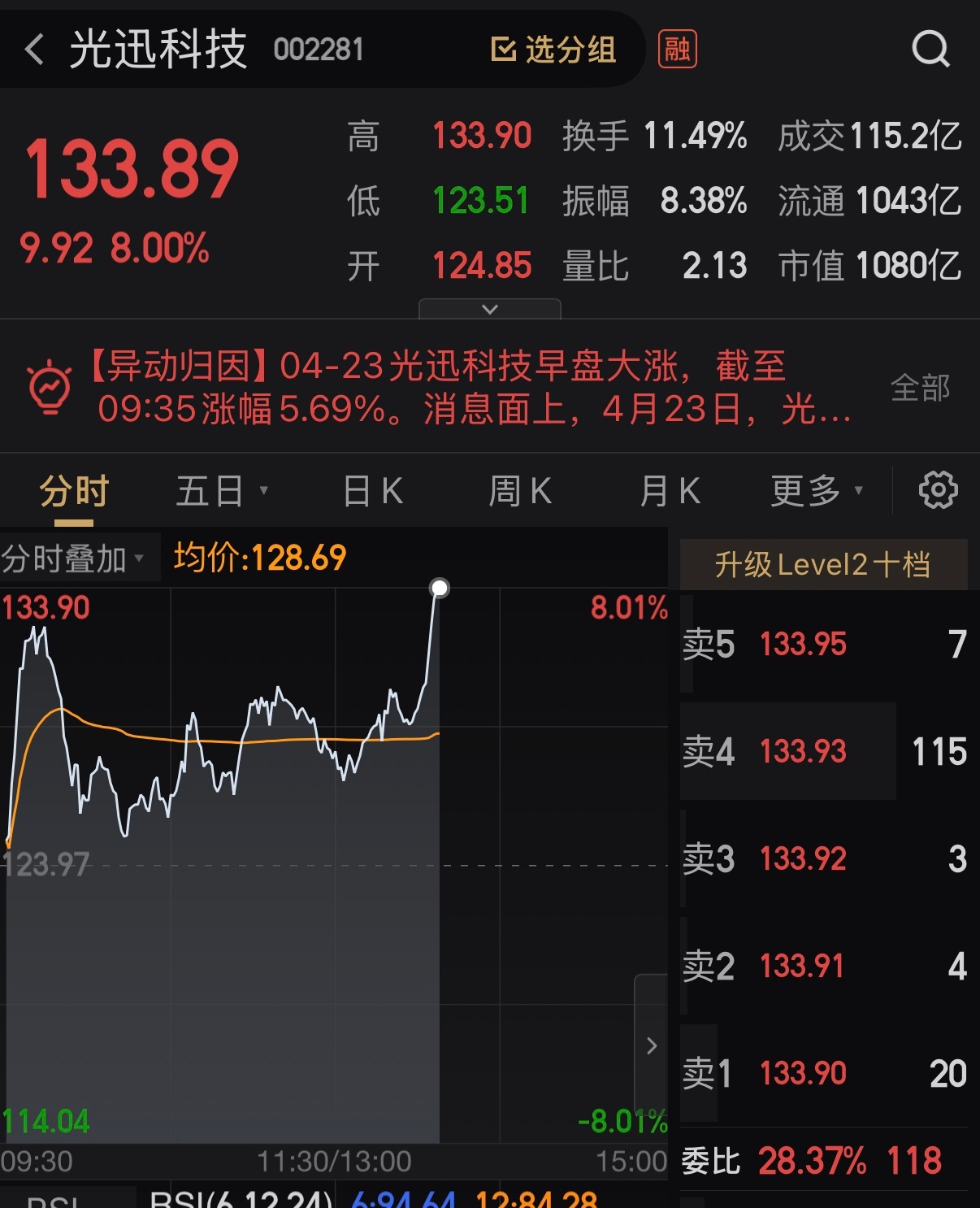980x1208 pixels.
Task: Click the checkmark icon beside 选分组
Action: pos(505,49)
